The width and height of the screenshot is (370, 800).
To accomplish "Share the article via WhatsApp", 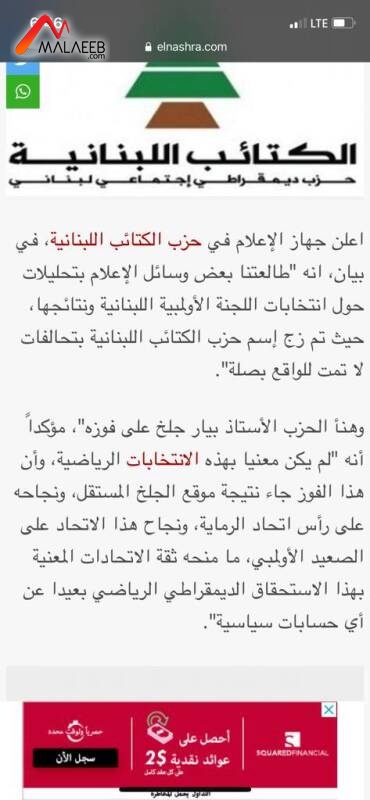I will tap(22, 92).
